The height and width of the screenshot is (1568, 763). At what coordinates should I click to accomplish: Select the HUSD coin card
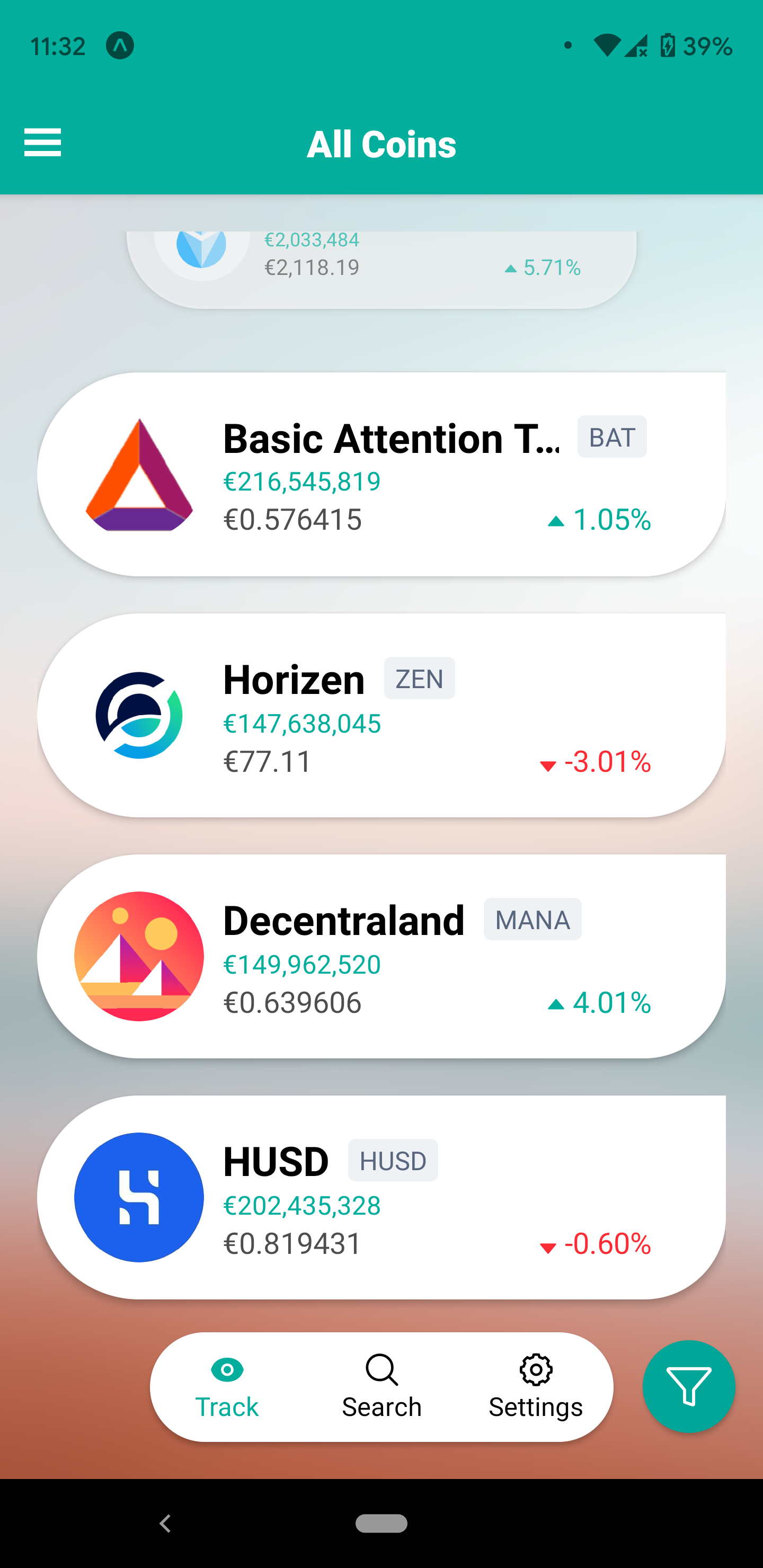381,1197
